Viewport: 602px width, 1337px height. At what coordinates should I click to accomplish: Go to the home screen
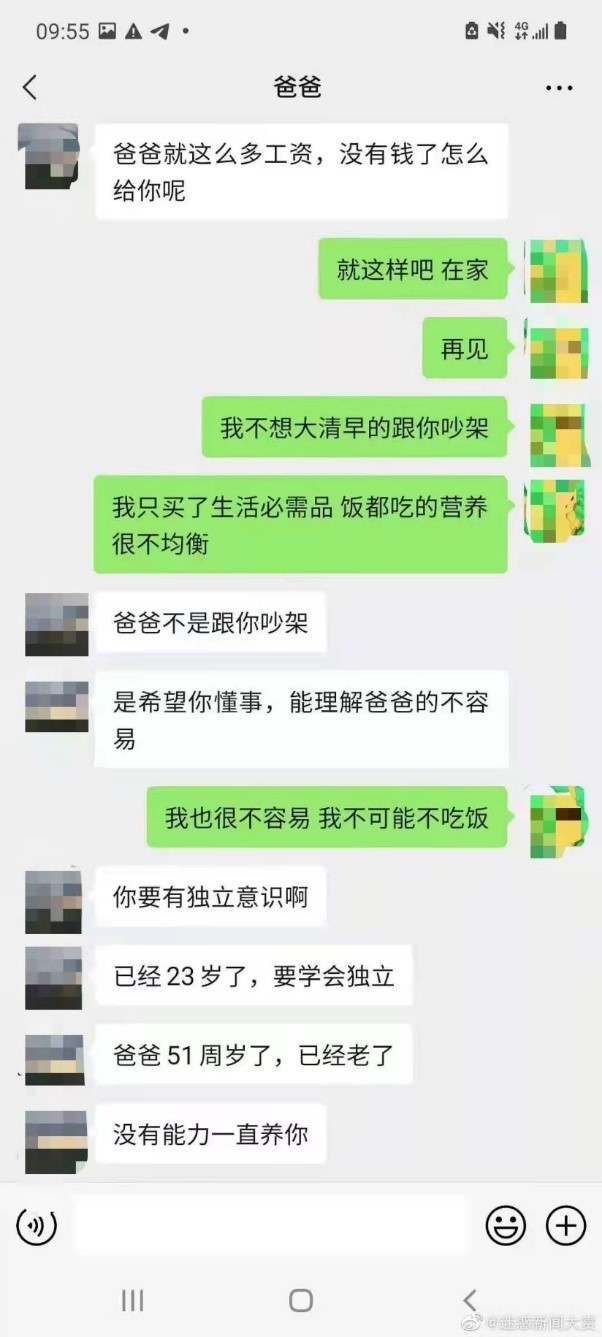click(x=300, y=1300)
